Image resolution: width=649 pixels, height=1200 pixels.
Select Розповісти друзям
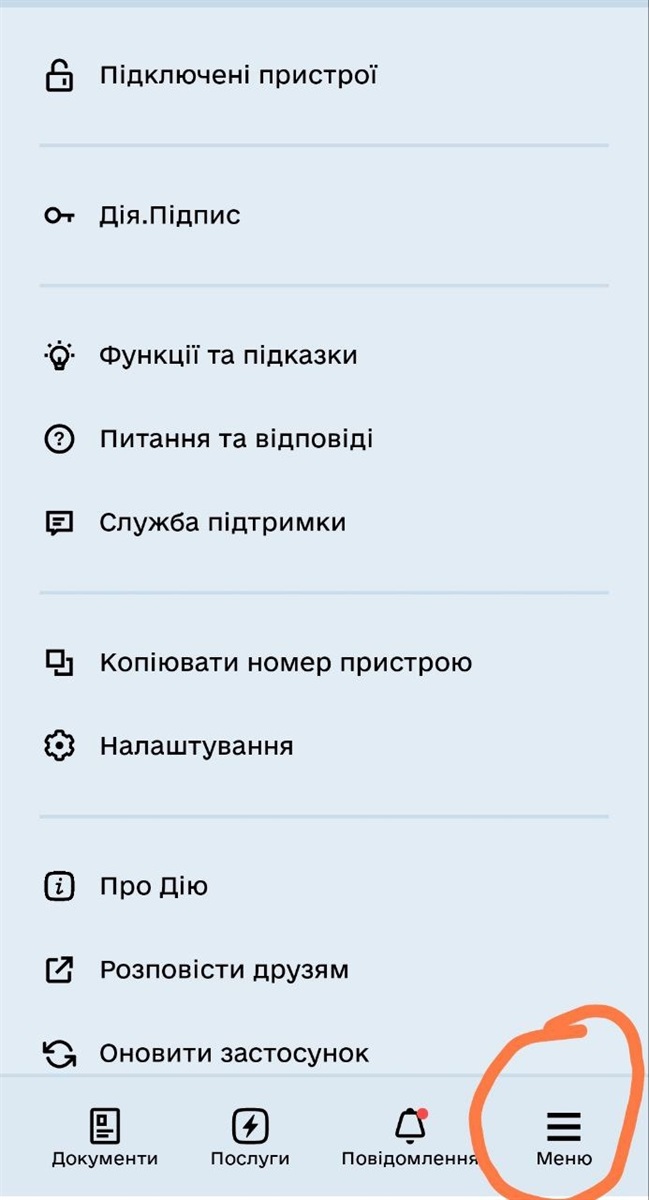223,969
